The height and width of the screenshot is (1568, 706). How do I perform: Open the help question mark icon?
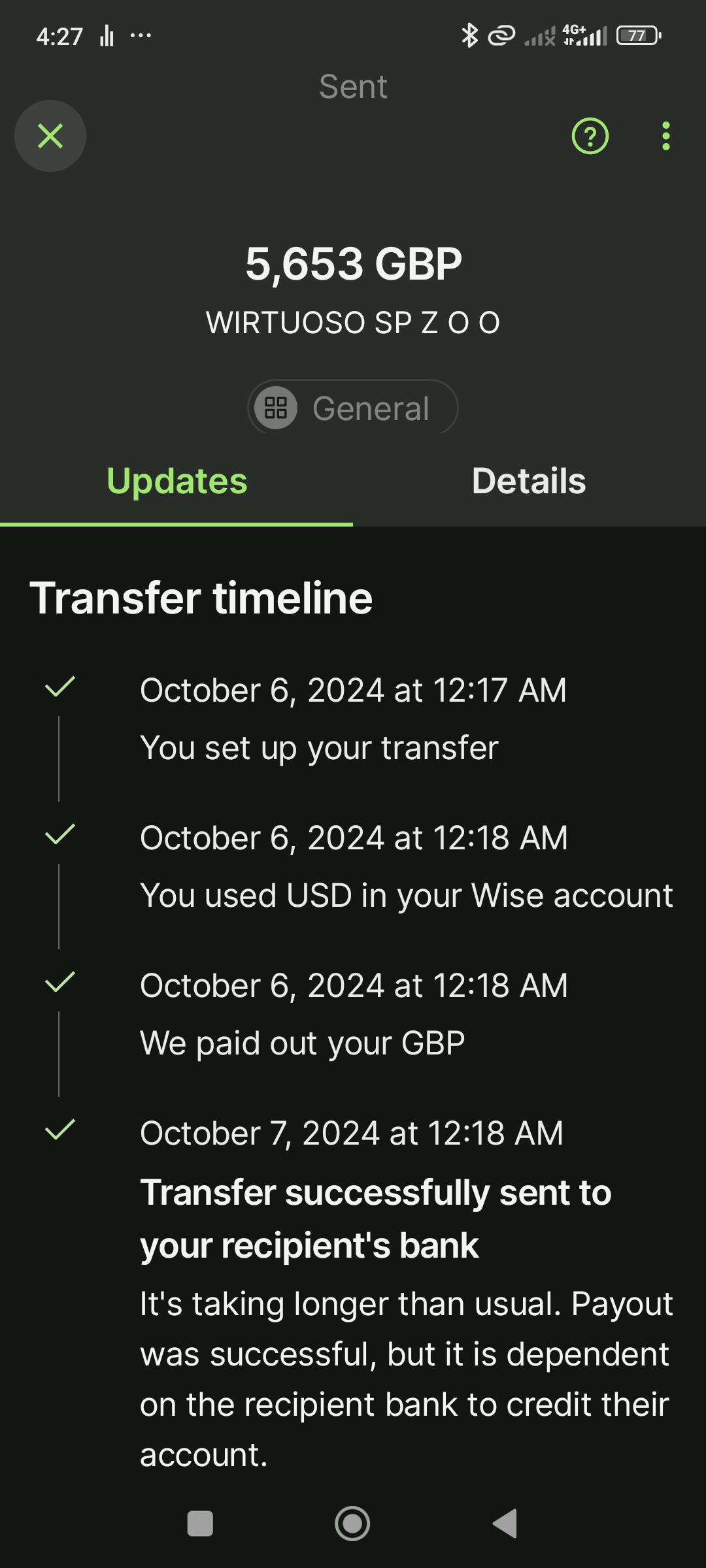pos(590,136)
